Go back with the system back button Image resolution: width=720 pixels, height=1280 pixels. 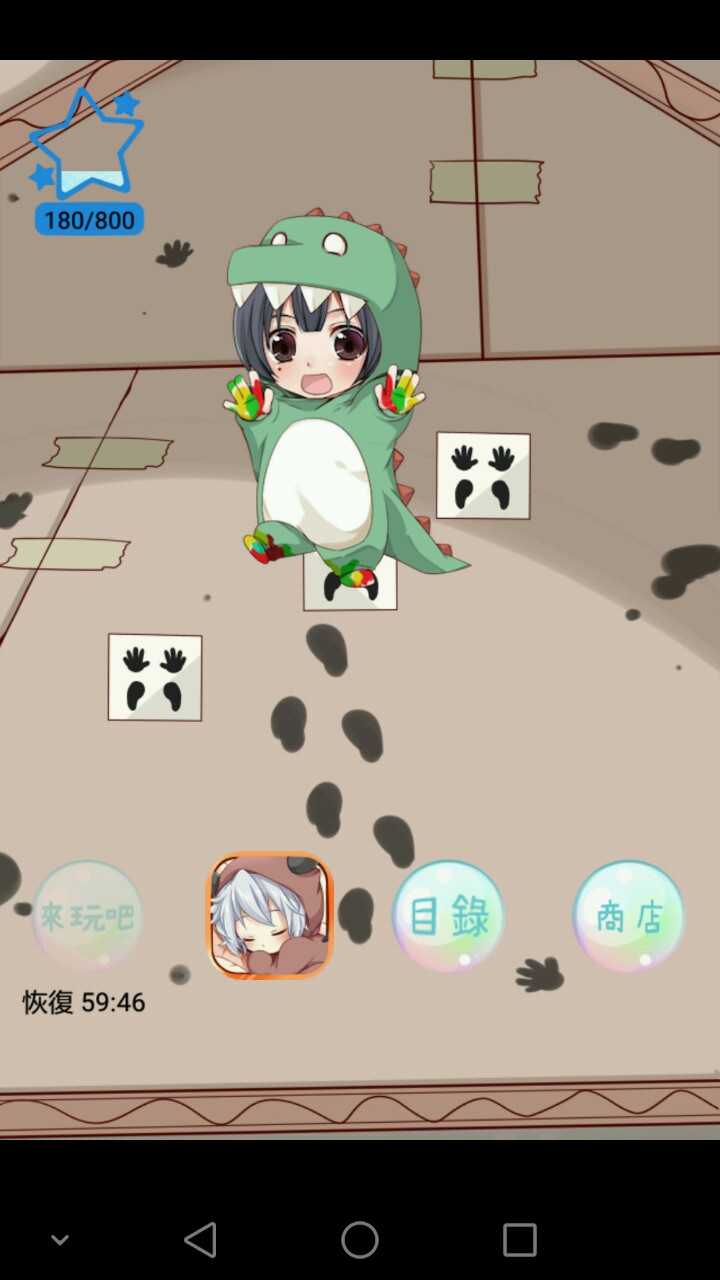pos(200,1240)
